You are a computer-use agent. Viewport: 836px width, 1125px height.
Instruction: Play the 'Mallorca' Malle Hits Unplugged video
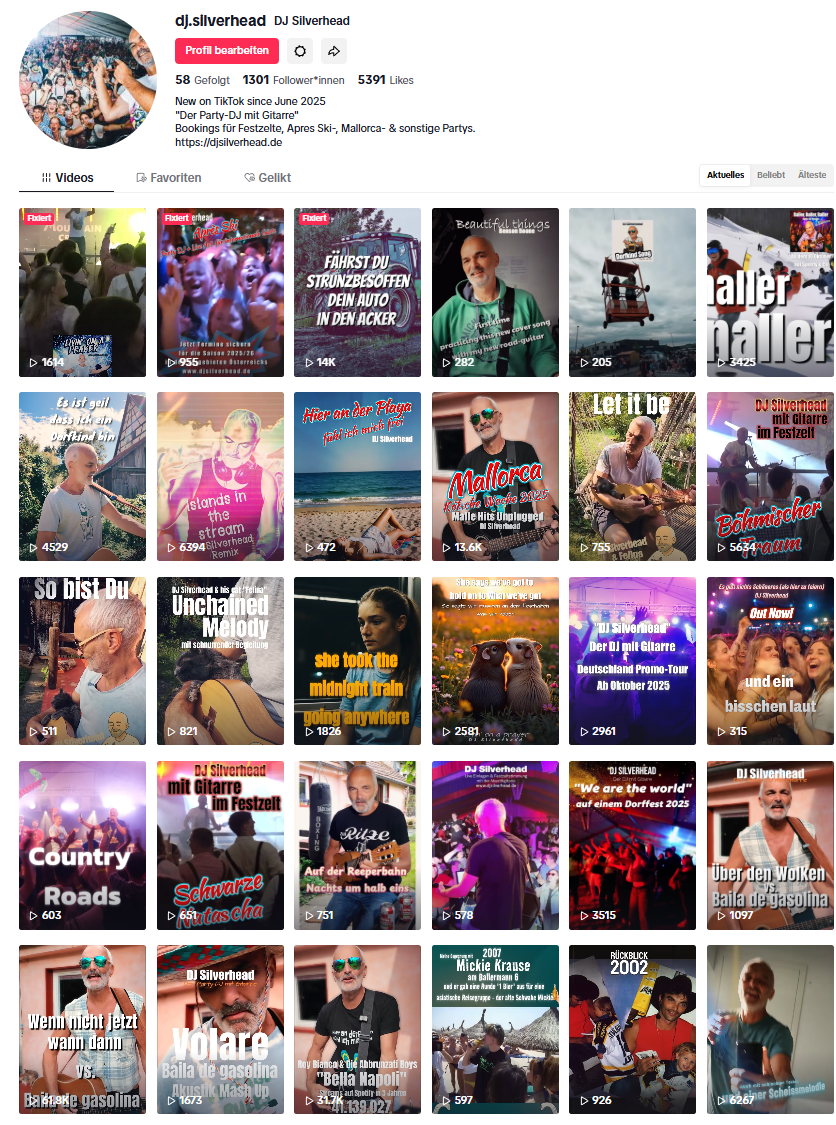pos(495,476)
